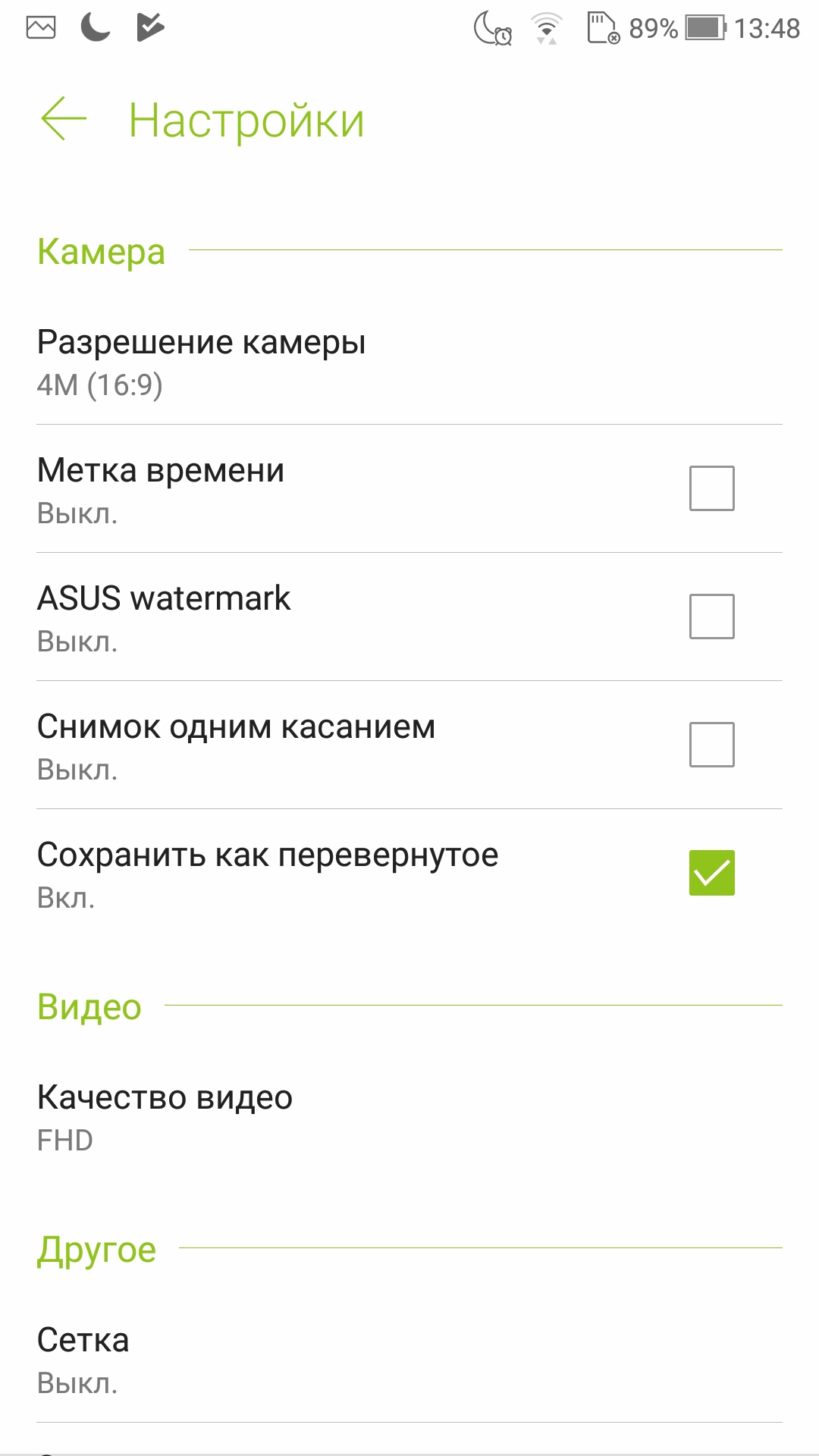The height and width of the screenshot is (1456, 819).
Task: Open the Сетка option
Action: pyautogui.click(x=409, y=1360)
